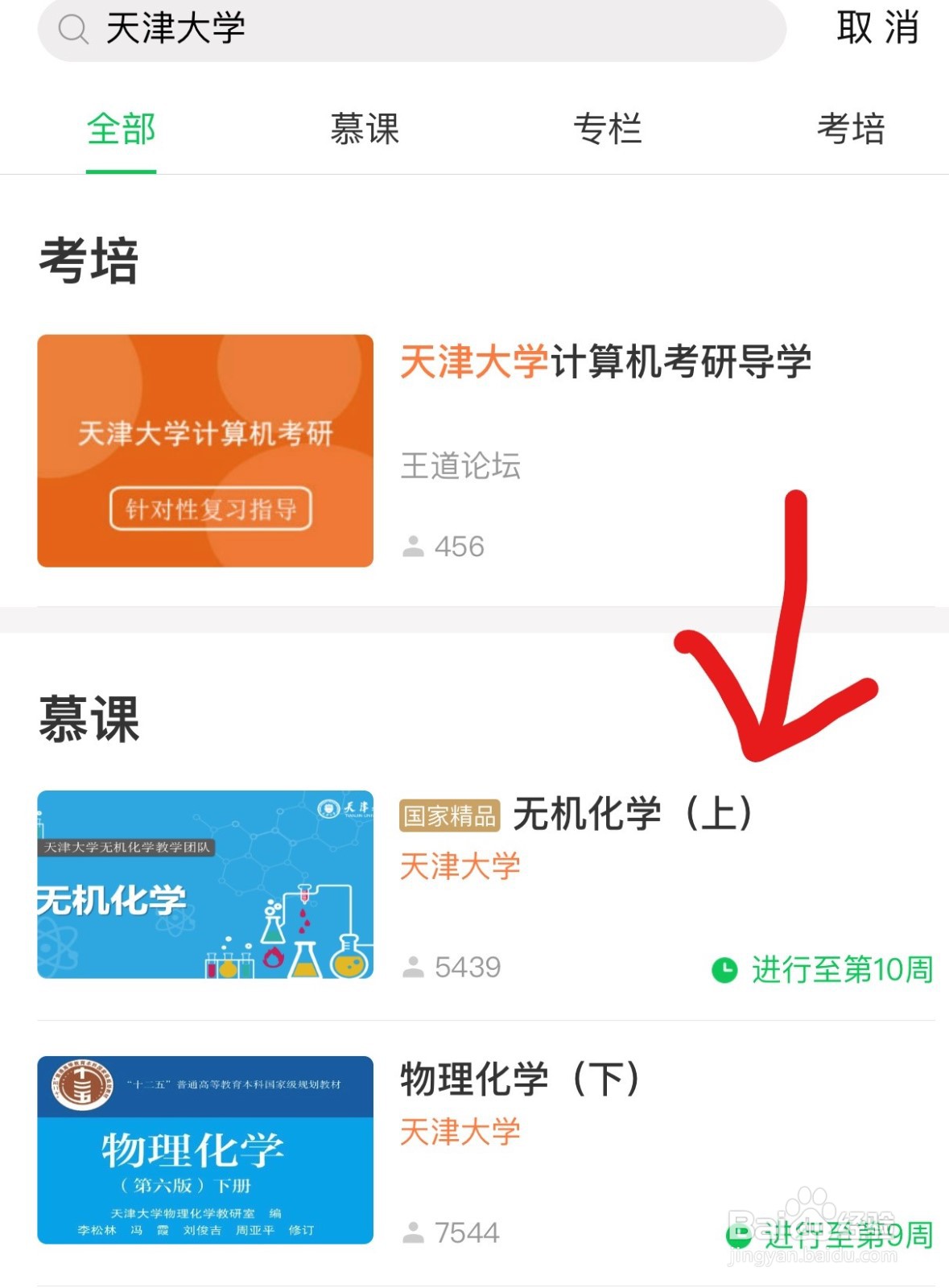Open the 天津大学计算机考研 course thumbnail
The width and height of the screenshot is (949, 1288).
tap(204, 451)
